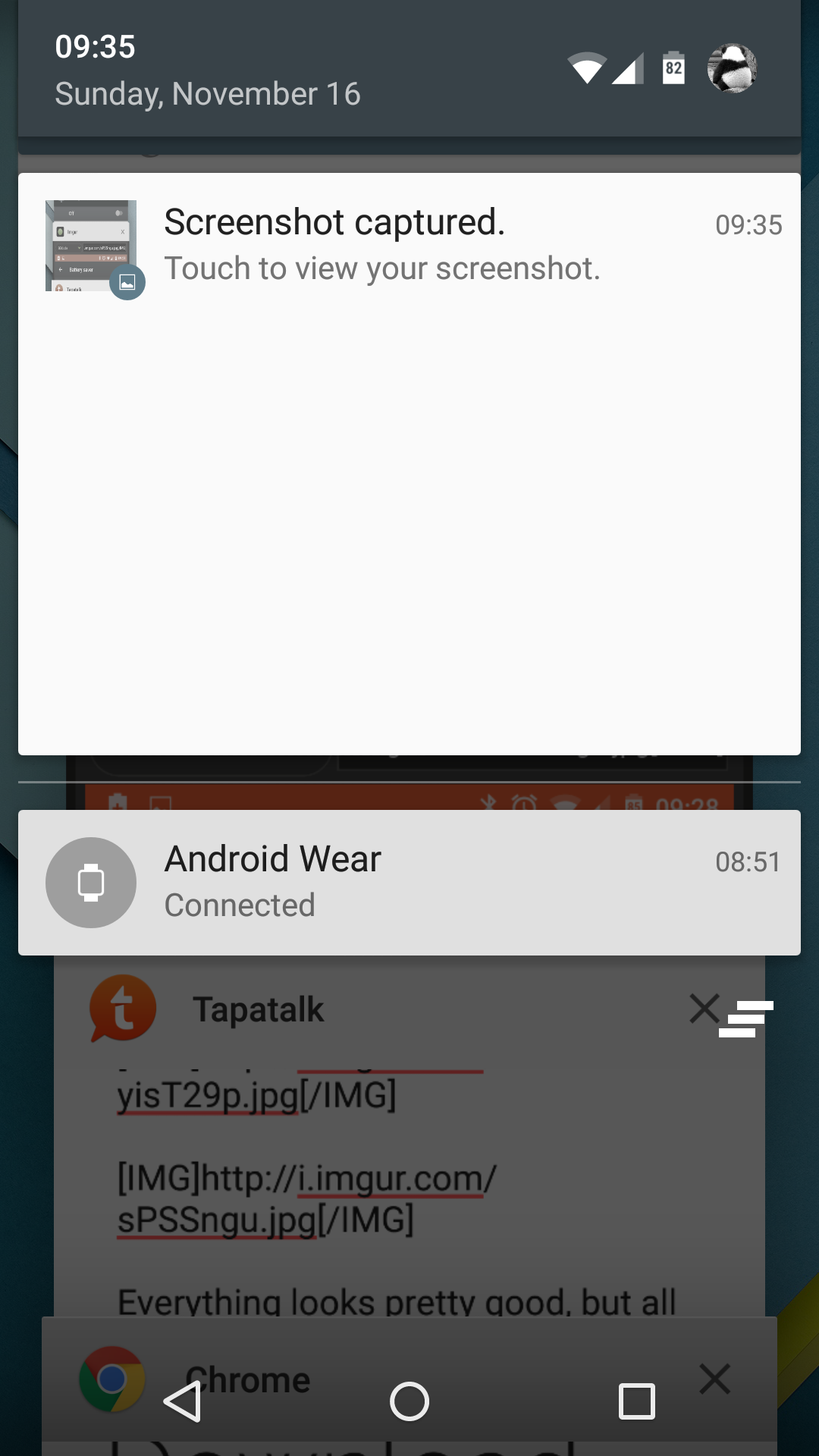Image resolution: width=819 pixels, height=1456 pixels.
Task: Open the Android Wear Connected notification
Action: [x=409, y=882]
